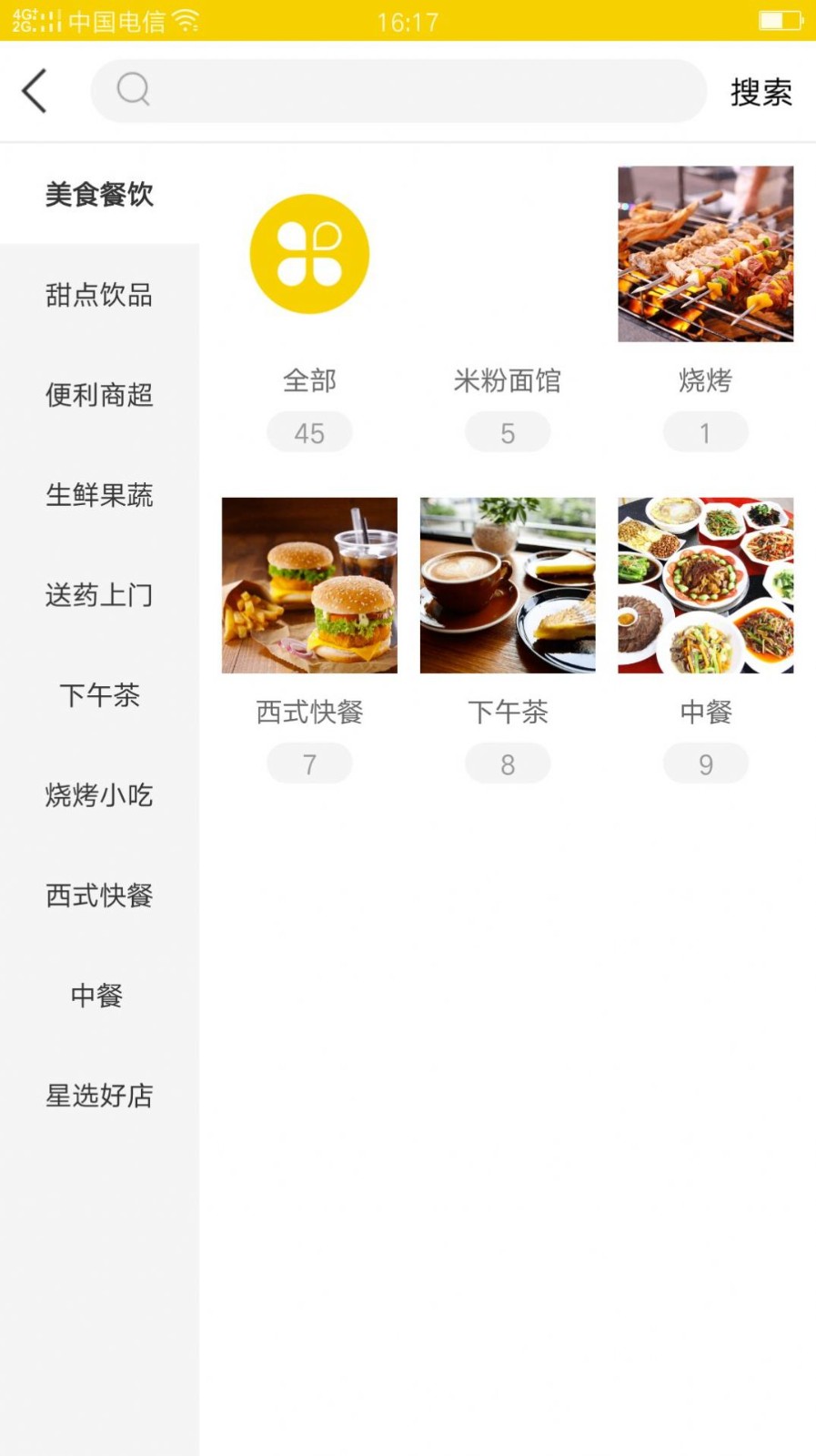
Task: Click the 搜索 button
Action: pyautogui.click(x=762, y=90)
